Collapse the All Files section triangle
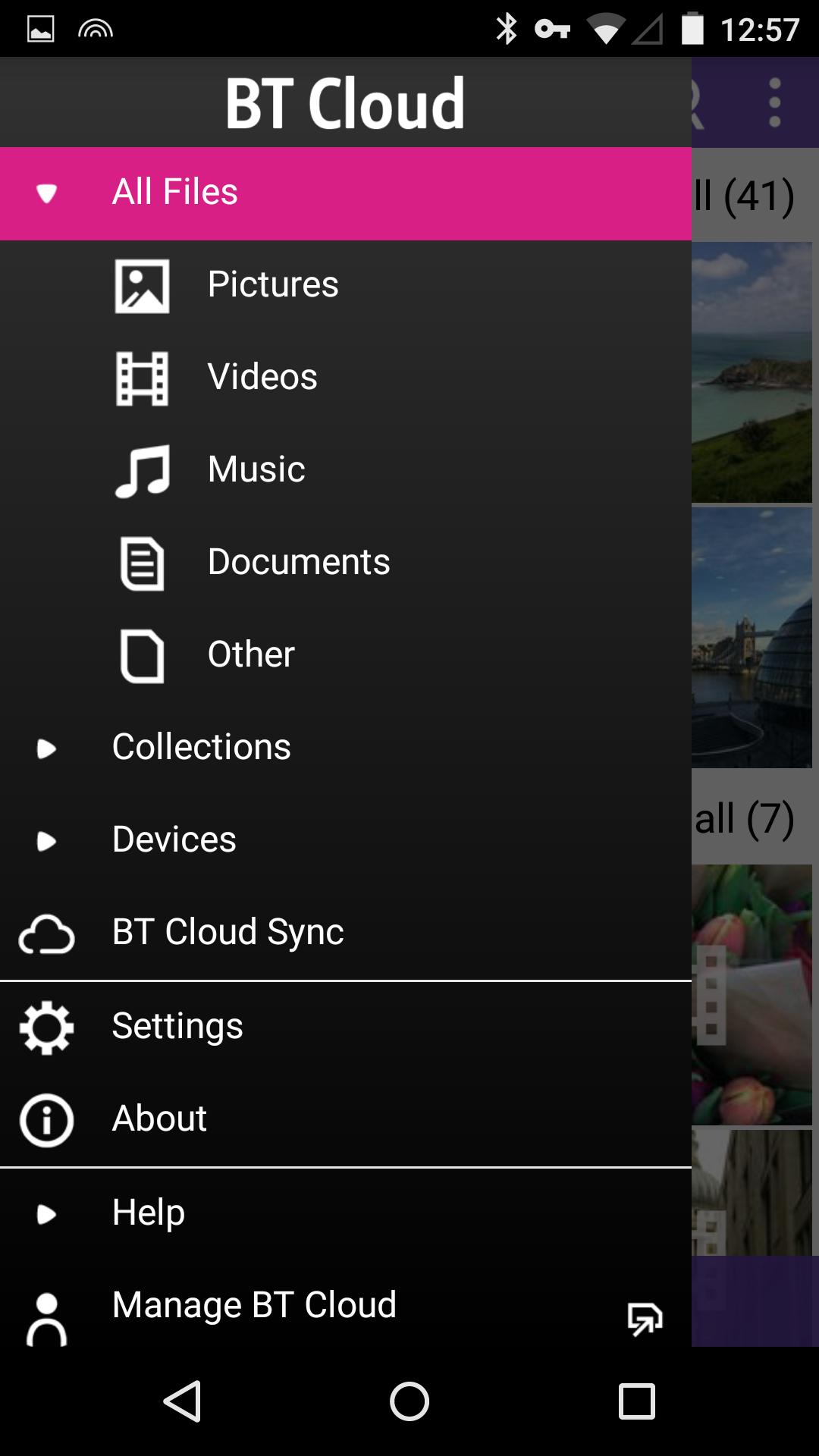Image resolution: width=819 pixels, height=1456 pixels. click(47, 192)
